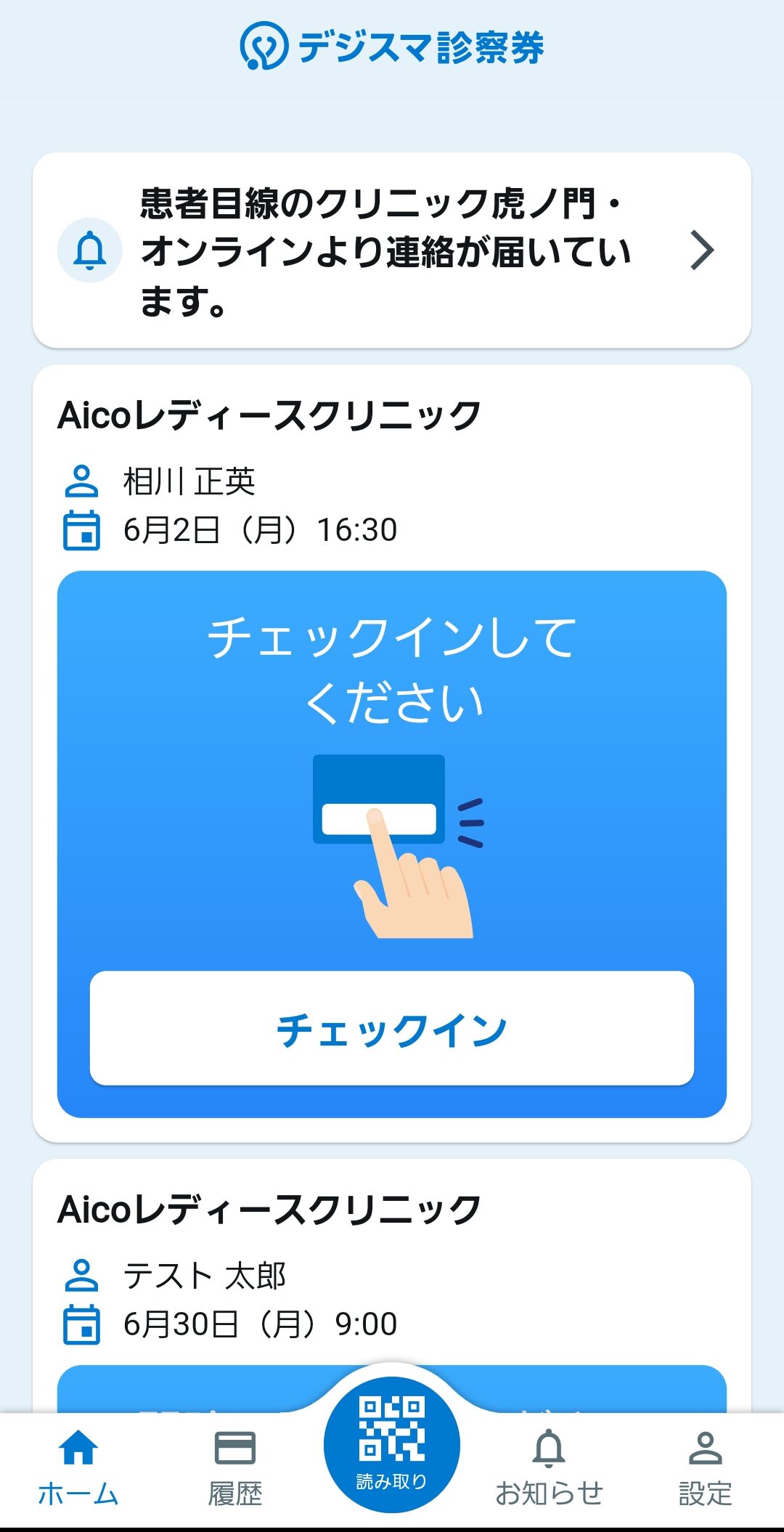
Task: Open the 設定 tab
Action: [706, 1467]
